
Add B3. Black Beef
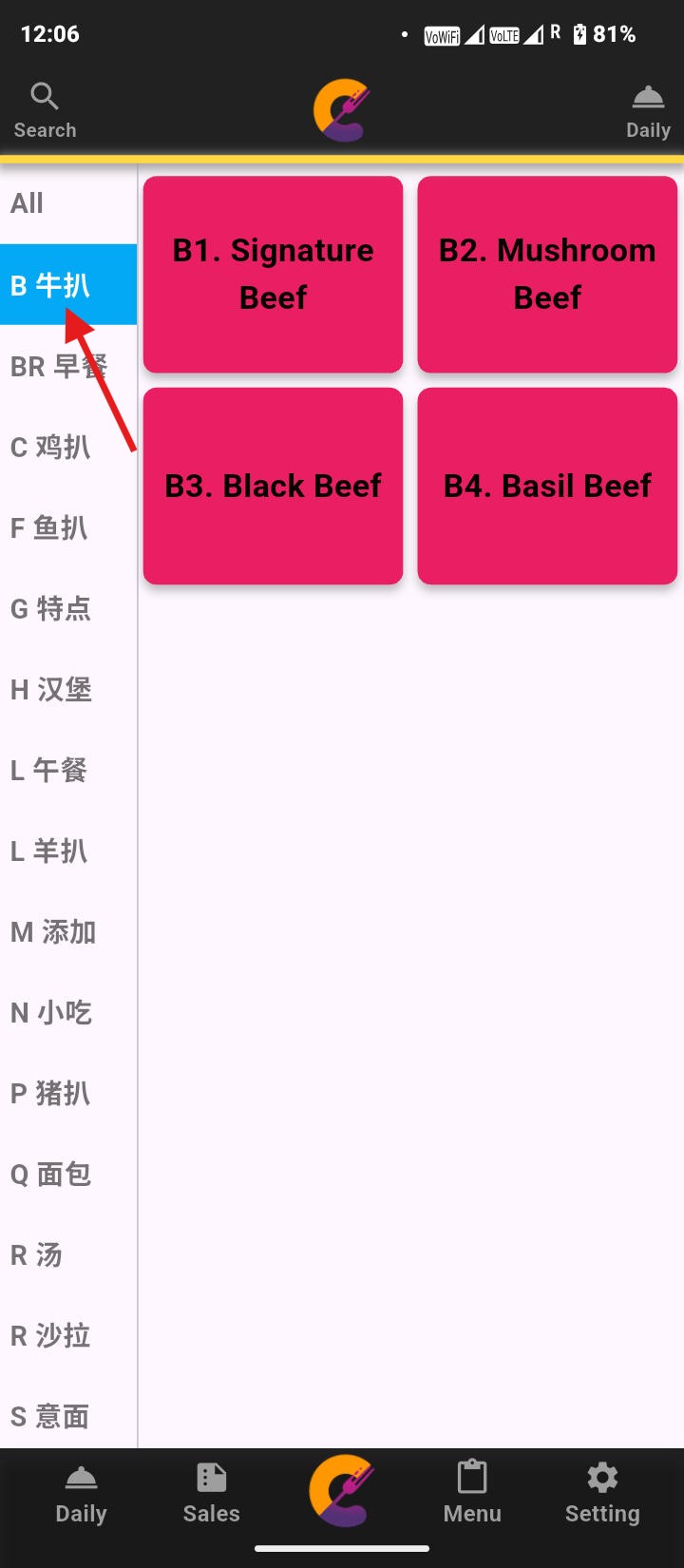click(x=274, y=486)
